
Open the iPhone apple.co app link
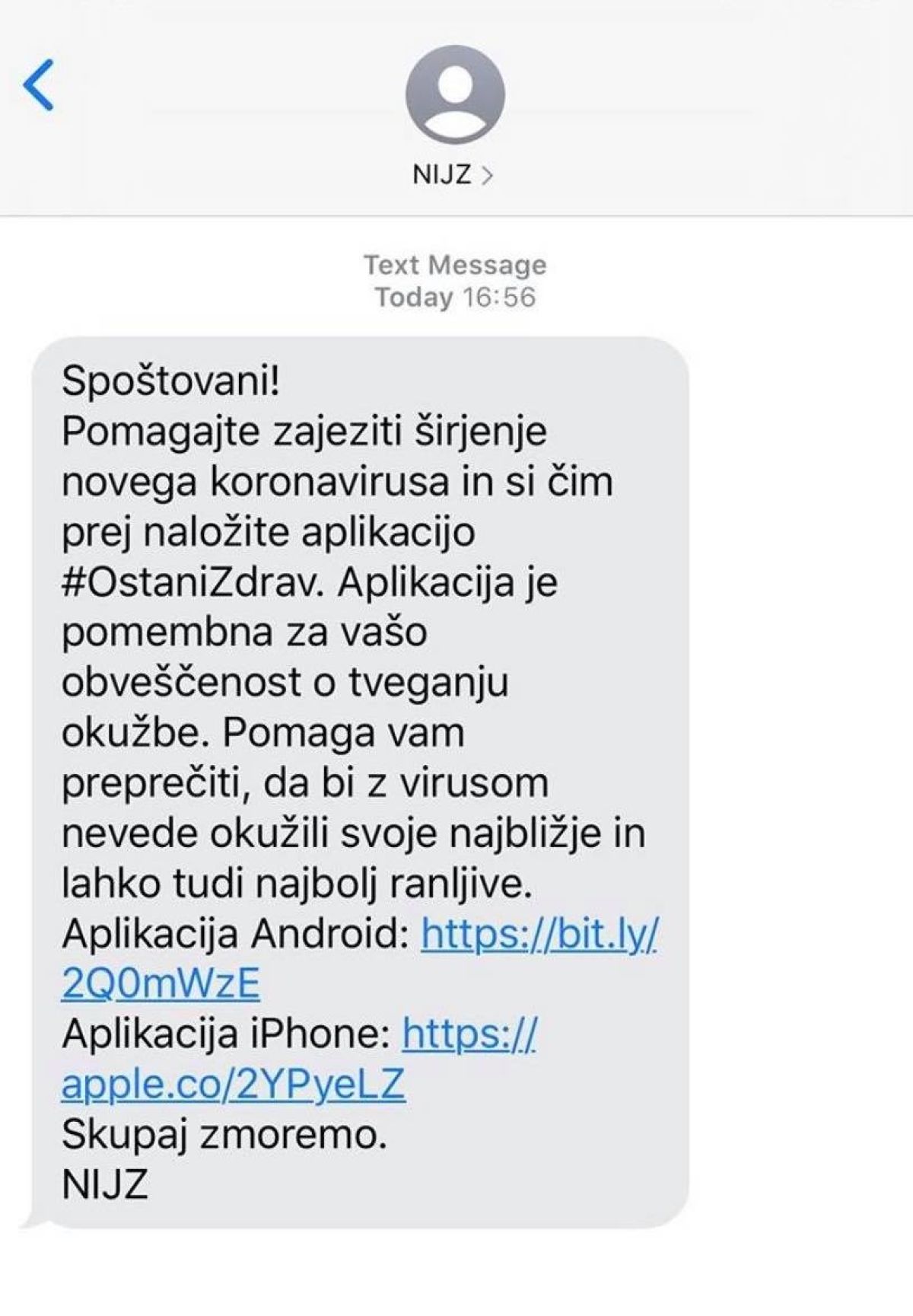coord(233,1084)
